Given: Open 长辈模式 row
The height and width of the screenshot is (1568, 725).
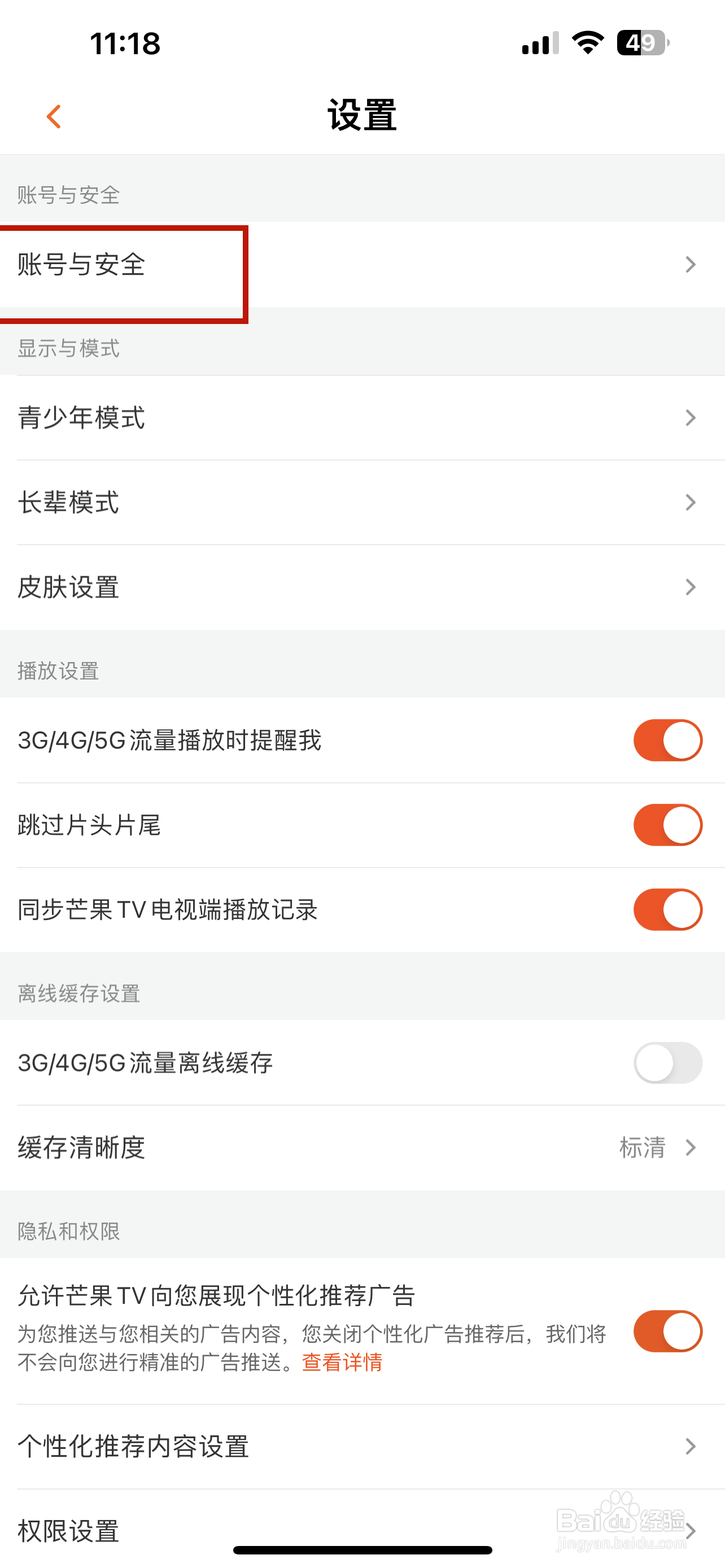Looking at the screenshot, I should coord(362,502).
